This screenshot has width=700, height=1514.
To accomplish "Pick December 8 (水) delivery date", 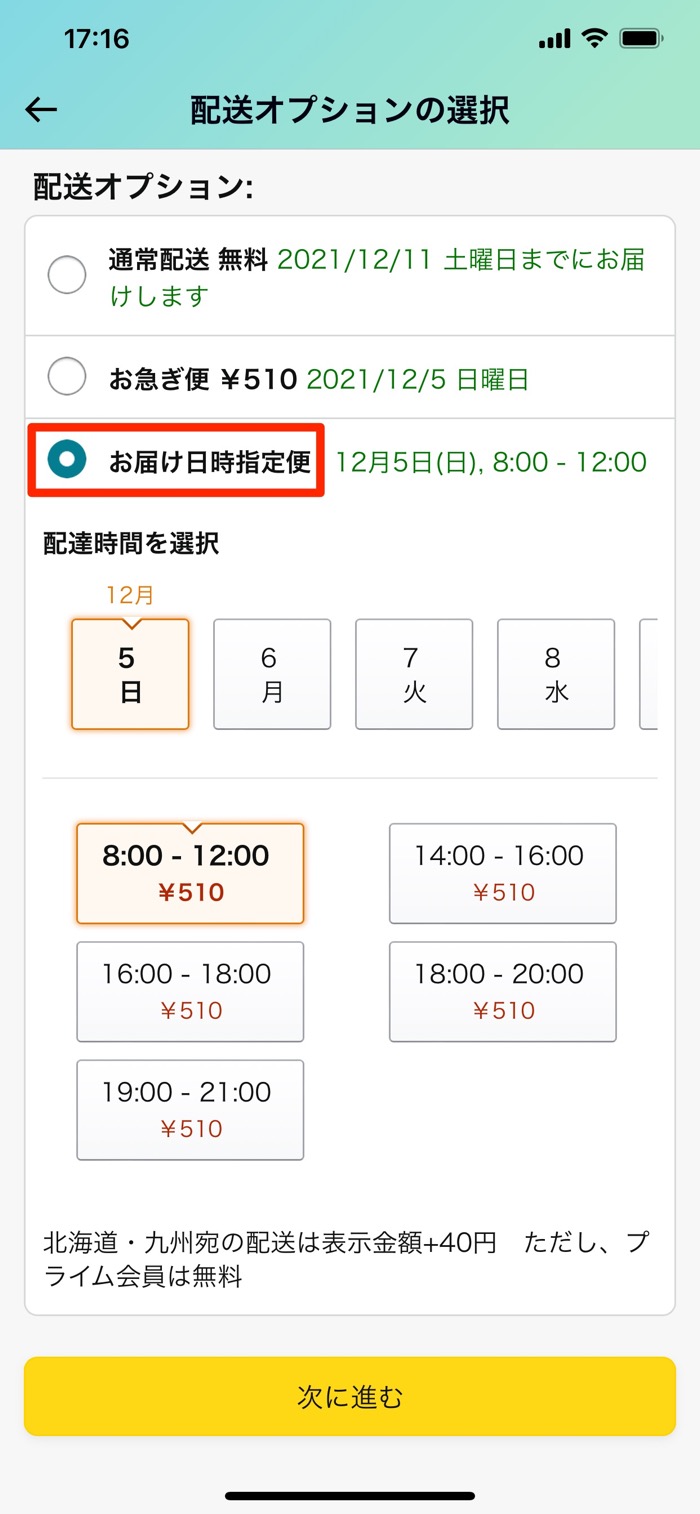I will pyautogui.click(x=556, y=674).
